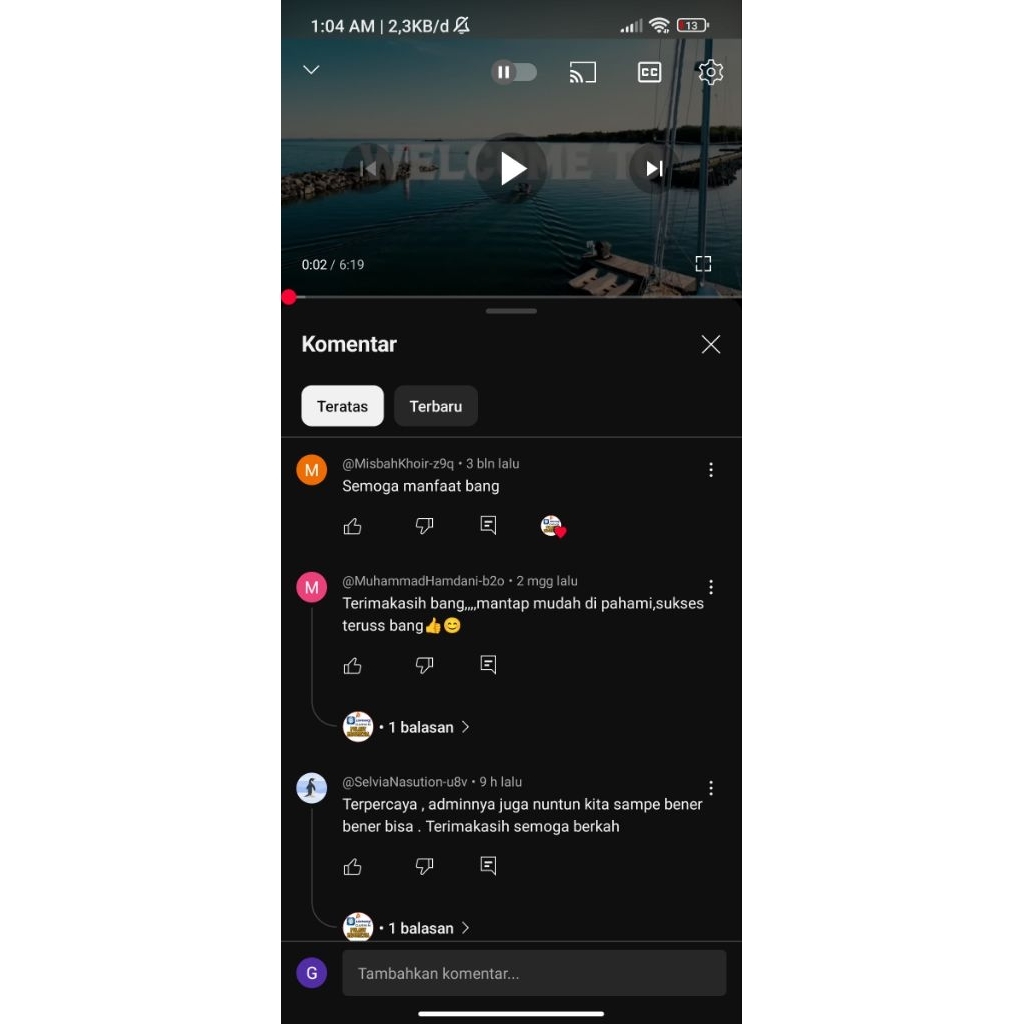Open options for SelviaNasution's comment
Screen dimensions: 1024x1024
pos(711,788)
